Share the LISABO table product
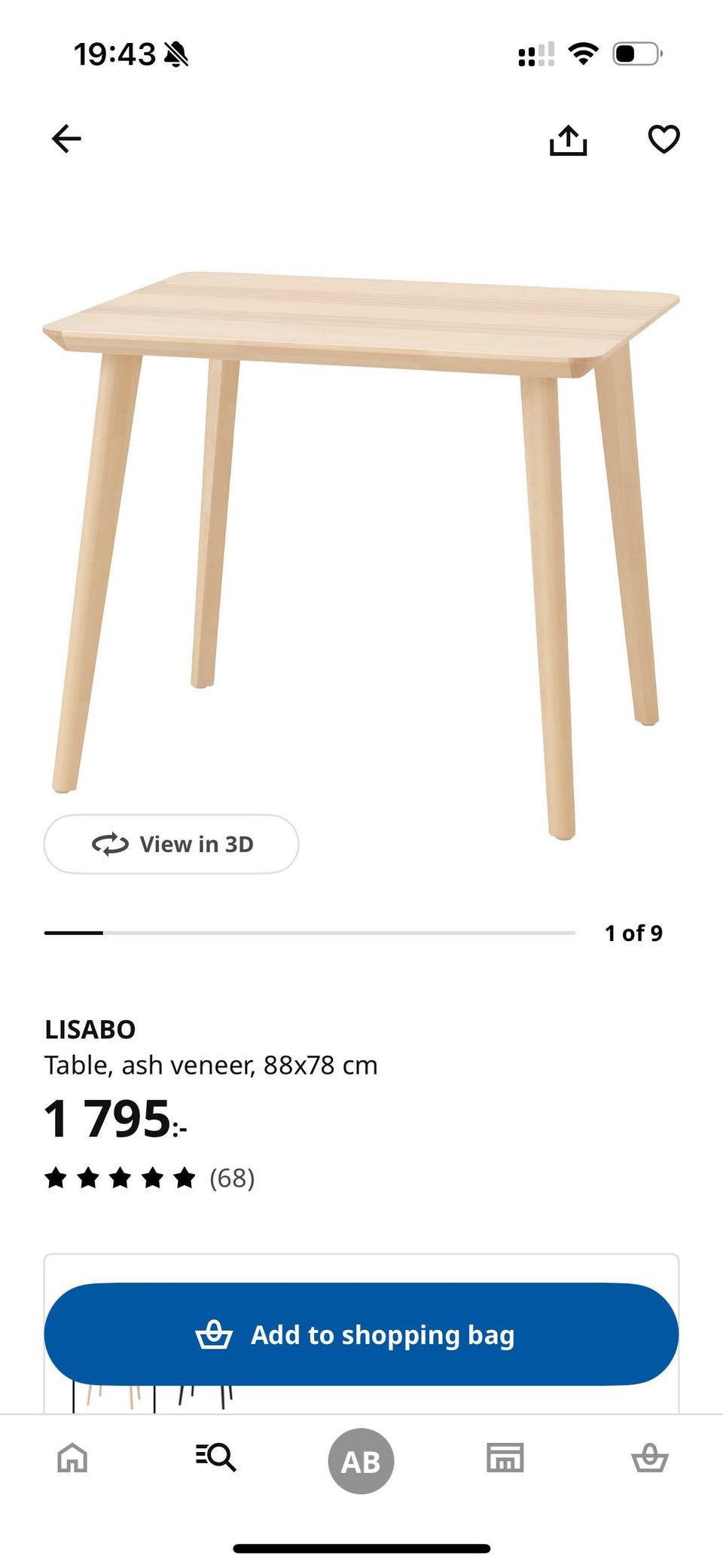 568,140
